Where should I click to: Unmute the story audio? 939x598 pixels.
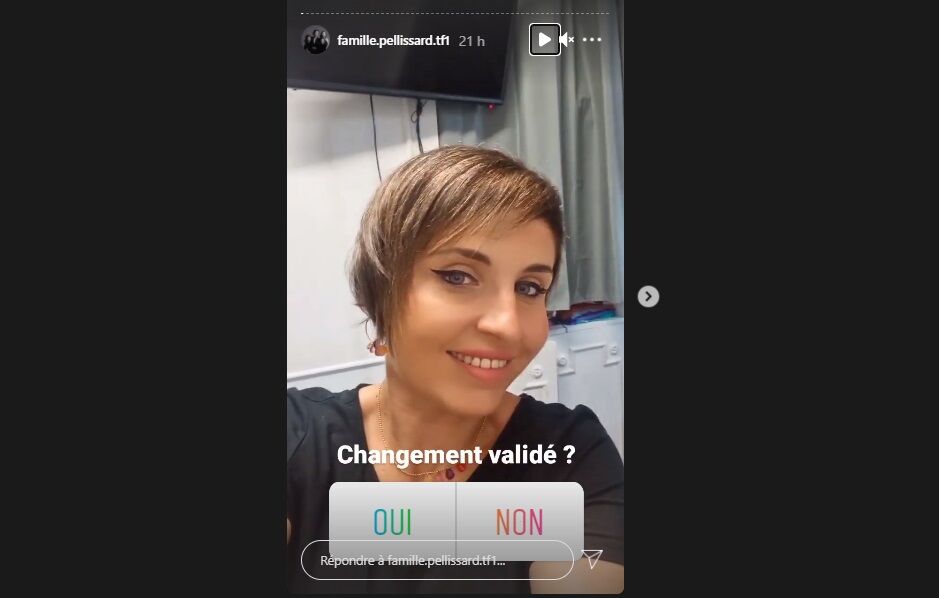tap(566, 40)
